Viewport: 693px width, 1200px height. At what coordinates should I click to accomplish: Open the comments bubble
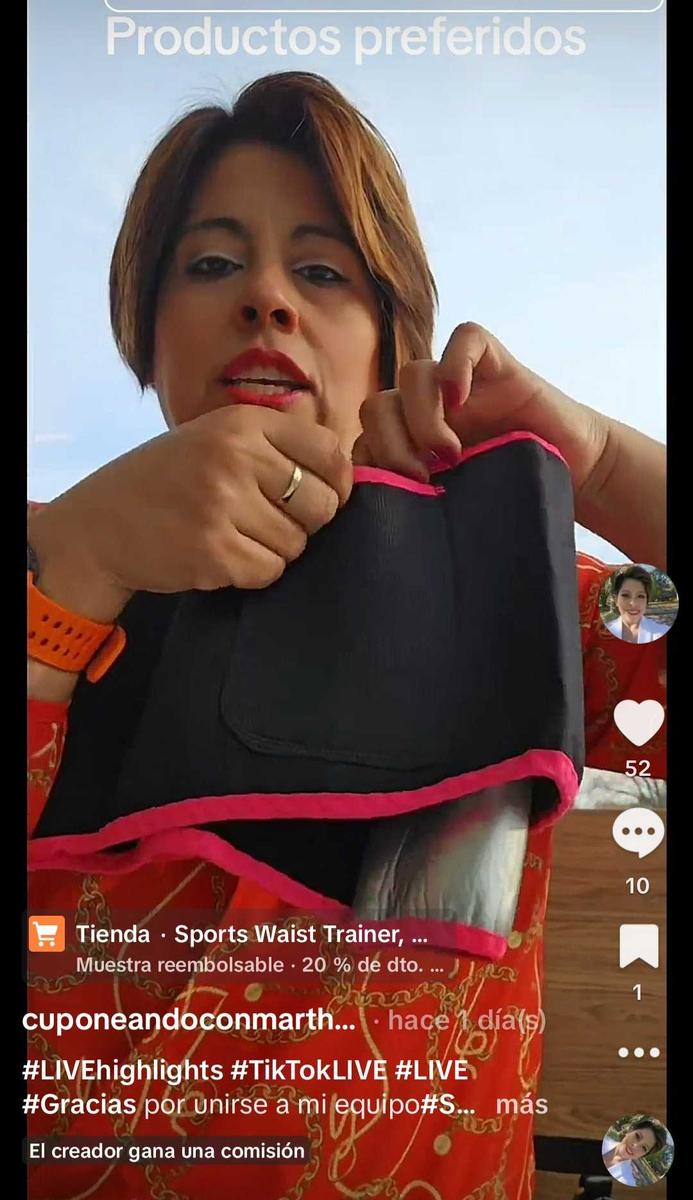pyautogui.click(x=638, y=833)
